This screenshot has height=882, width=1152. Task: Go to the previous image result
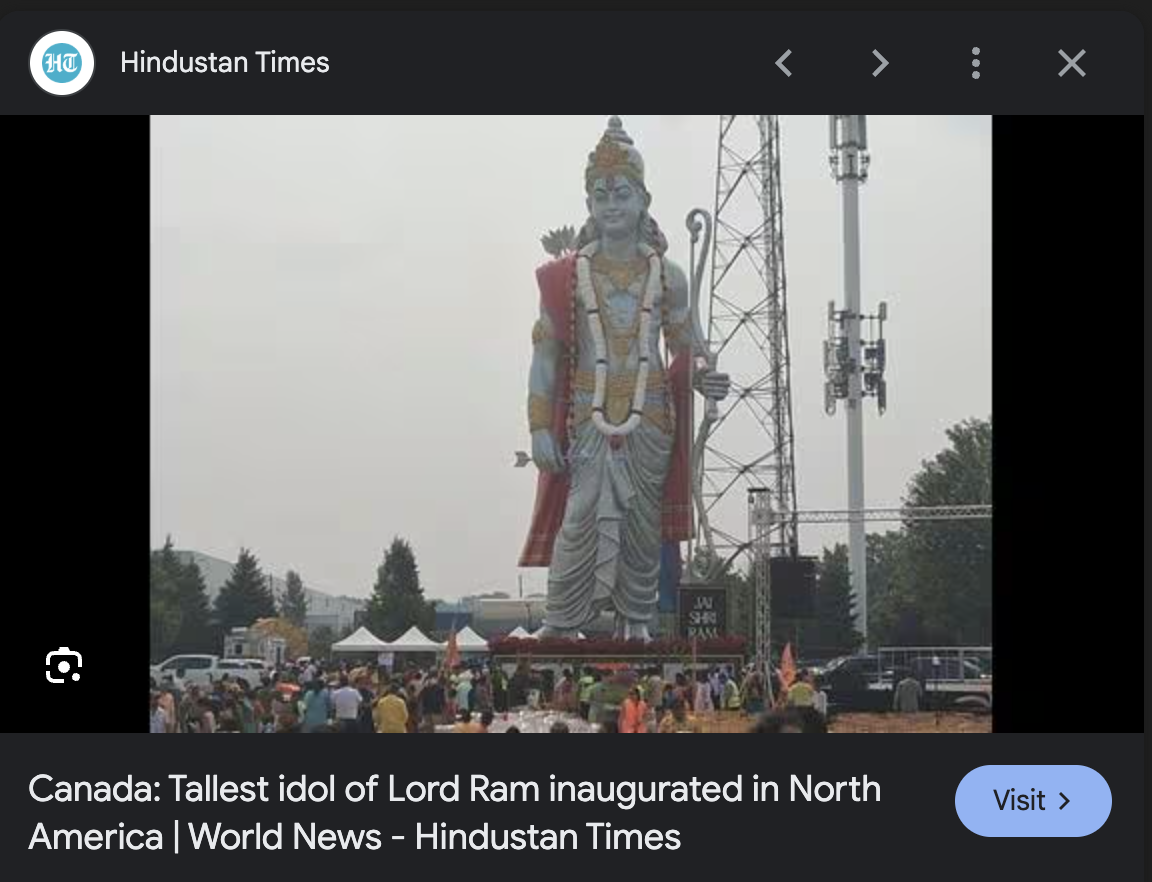tap(784, 64)
